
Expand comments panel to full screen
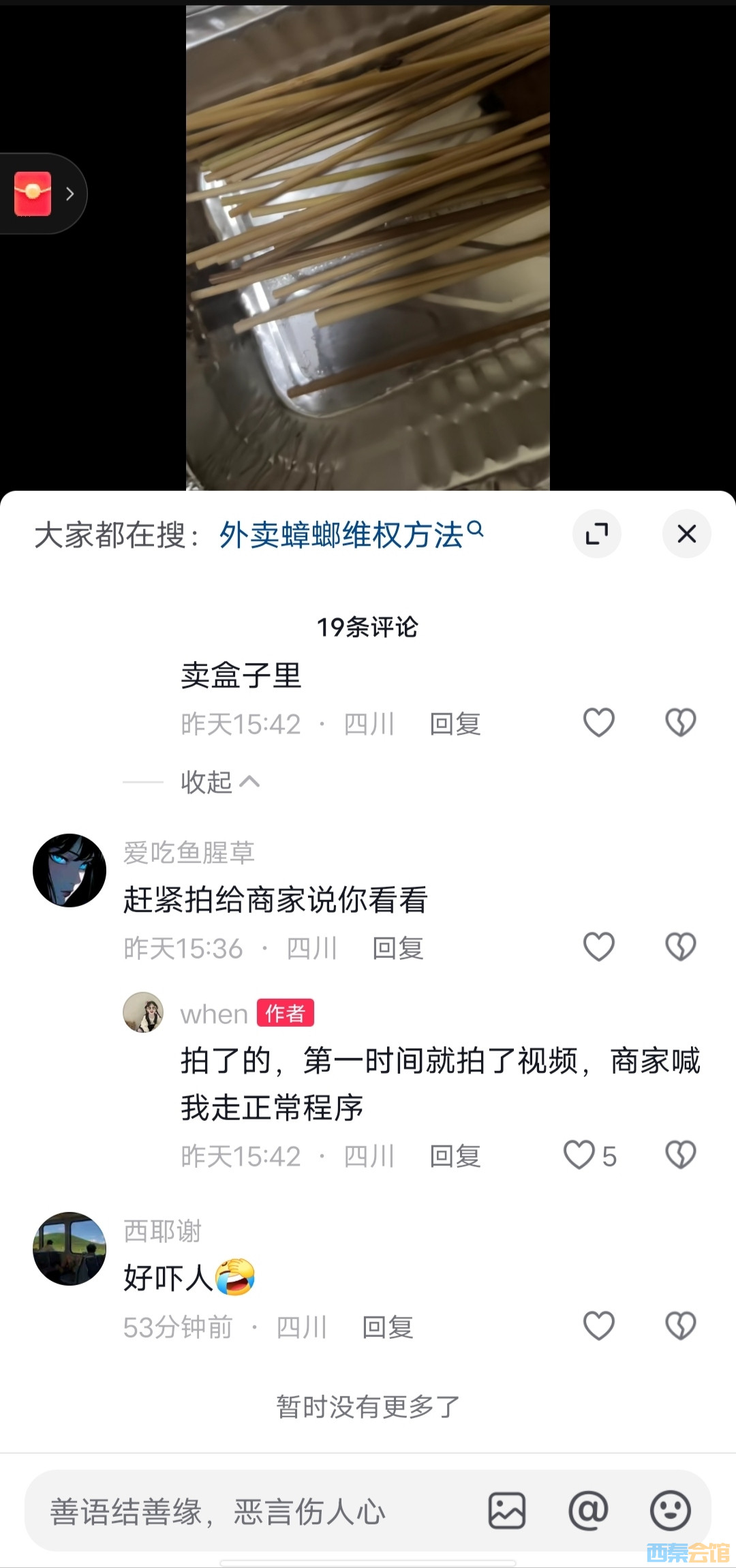point(597,534)
